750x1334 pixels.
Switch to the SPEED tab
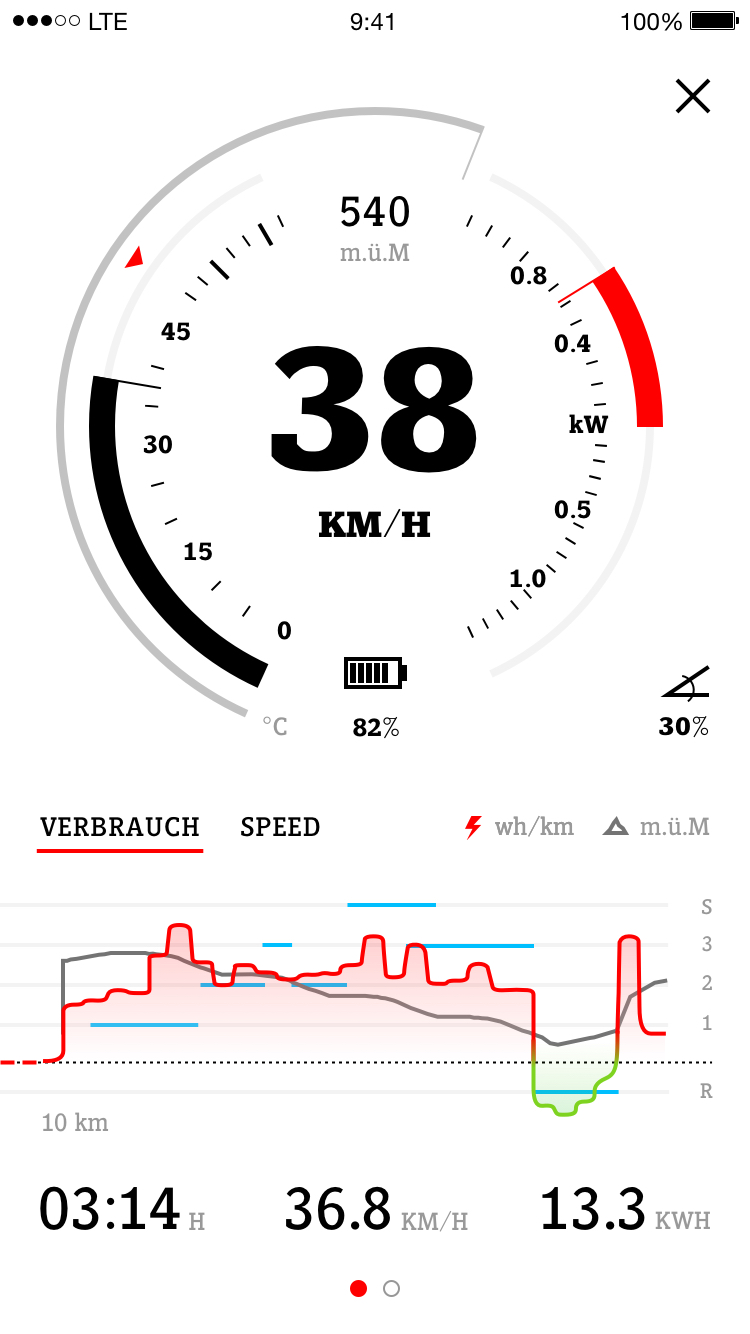(280, 828)
